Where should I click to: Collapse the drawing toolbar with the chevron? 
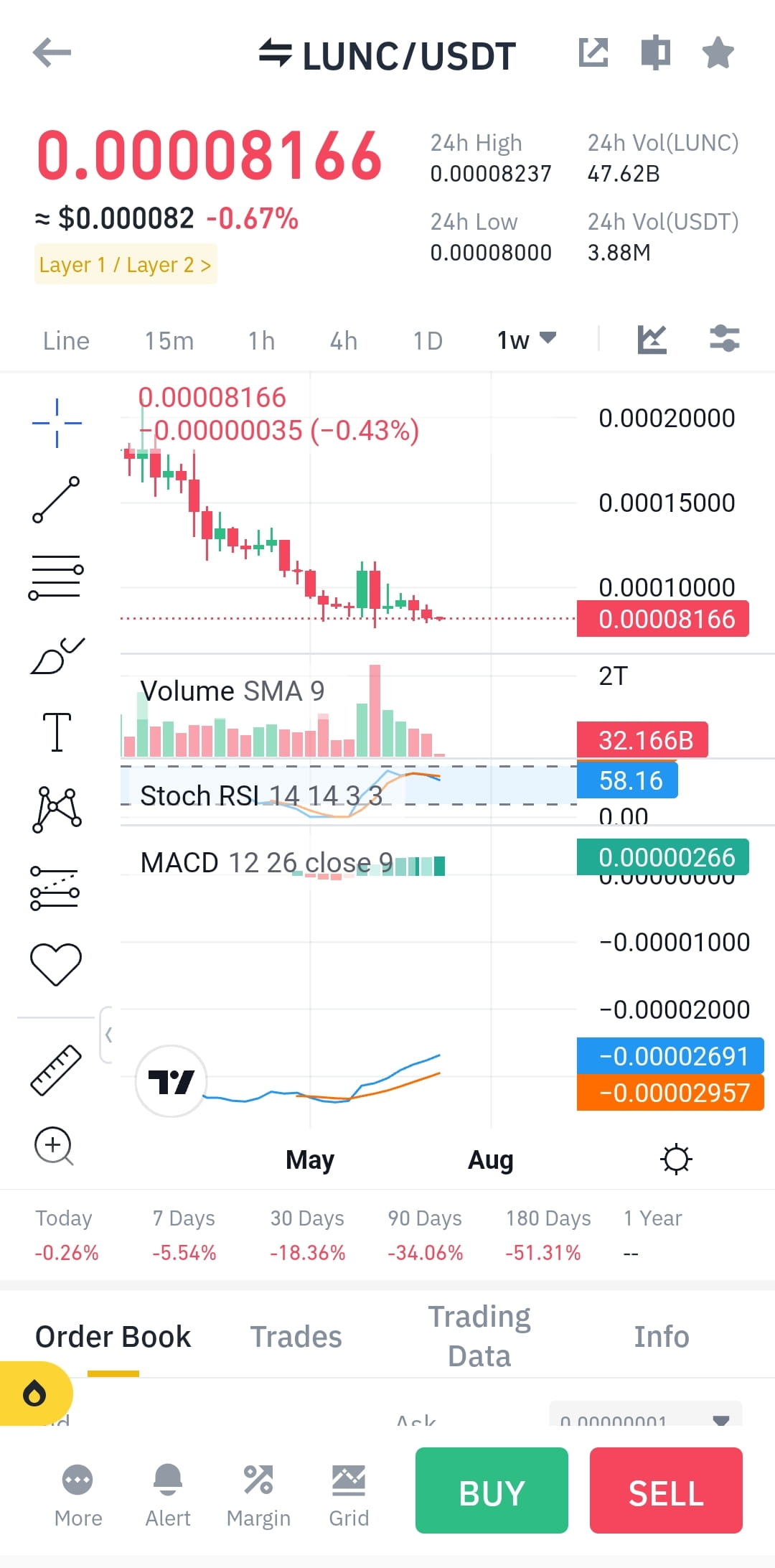click(109, 1034)
